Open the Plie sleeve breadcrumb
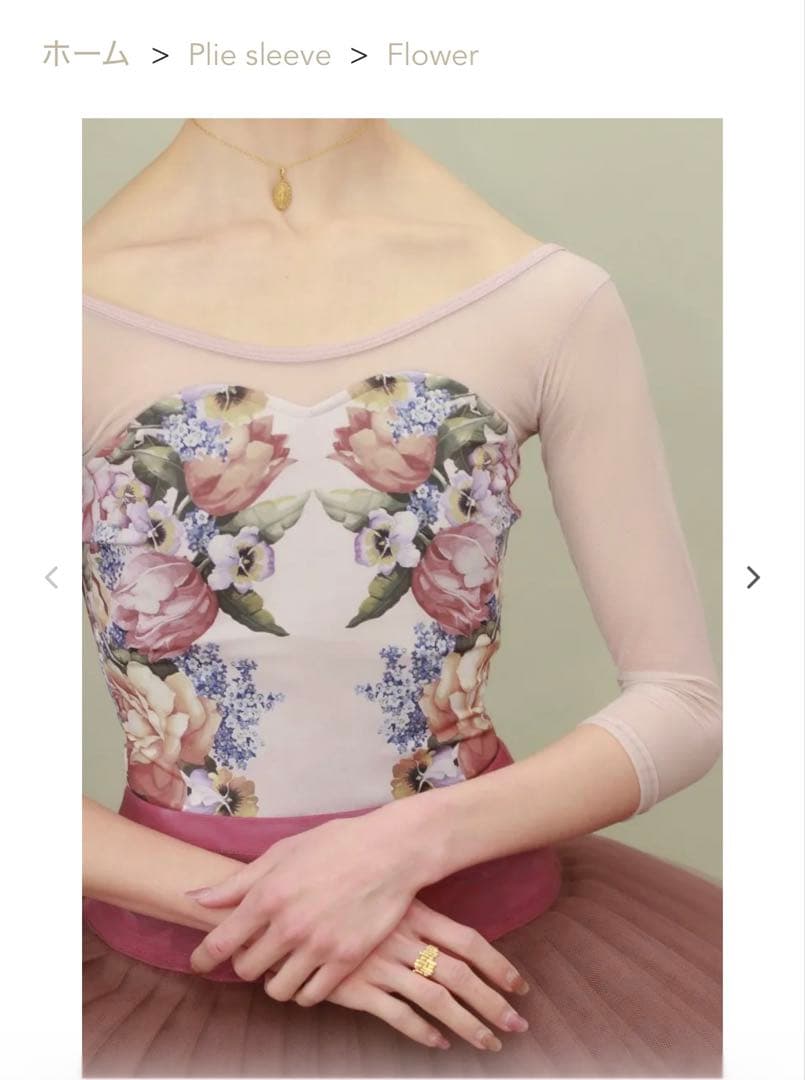The height and width of the screenshot is (1080, 805). (x=259, y=55)
